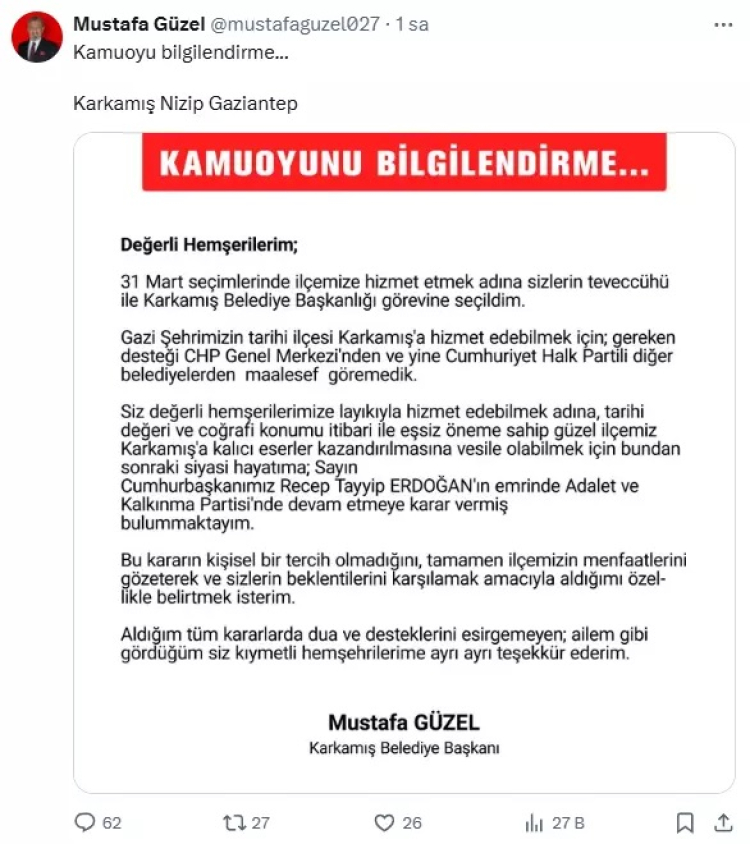View the post's analytics showing 27 B views
This screenshot has height=844, width=750.
[535, 822]
